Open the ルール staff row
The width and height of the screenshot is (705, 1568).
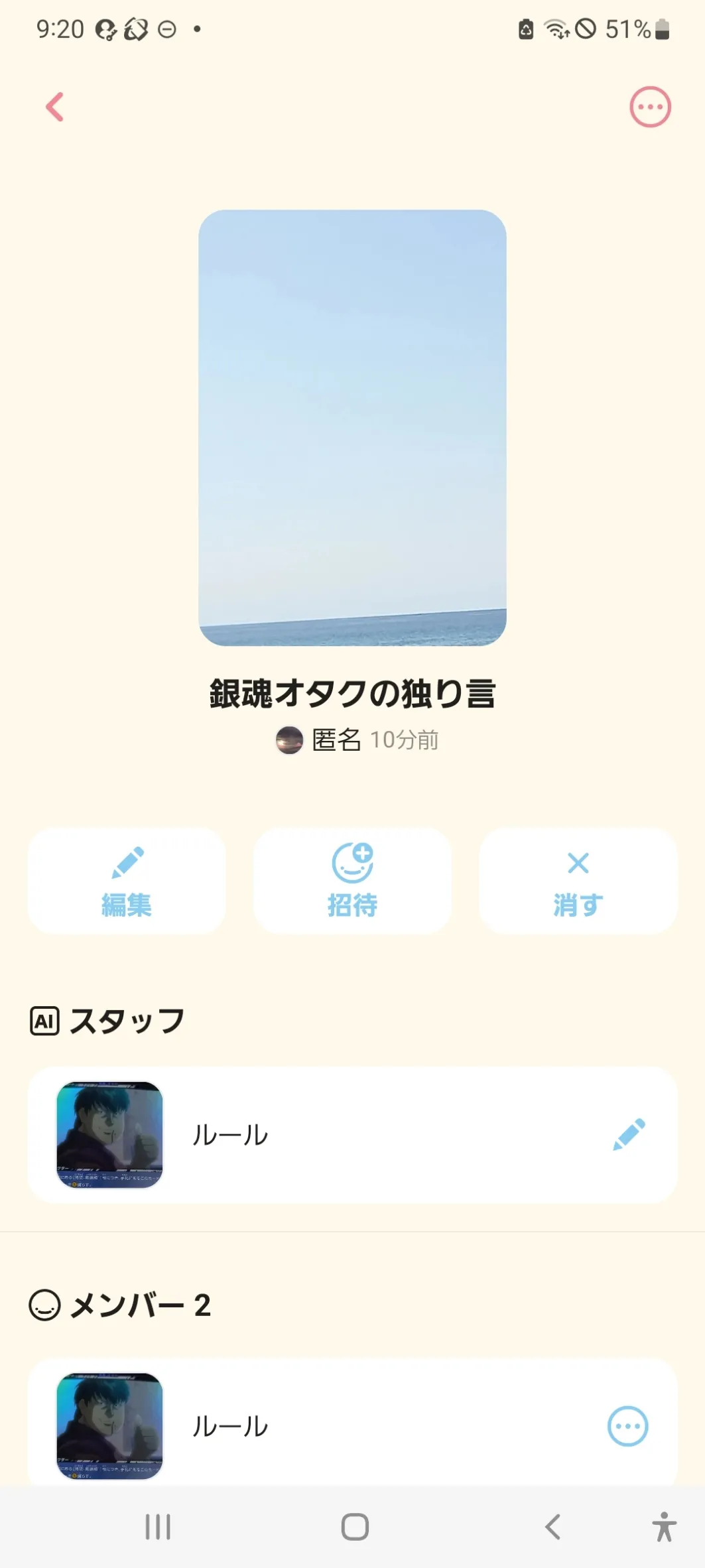tap(332, 1135)
